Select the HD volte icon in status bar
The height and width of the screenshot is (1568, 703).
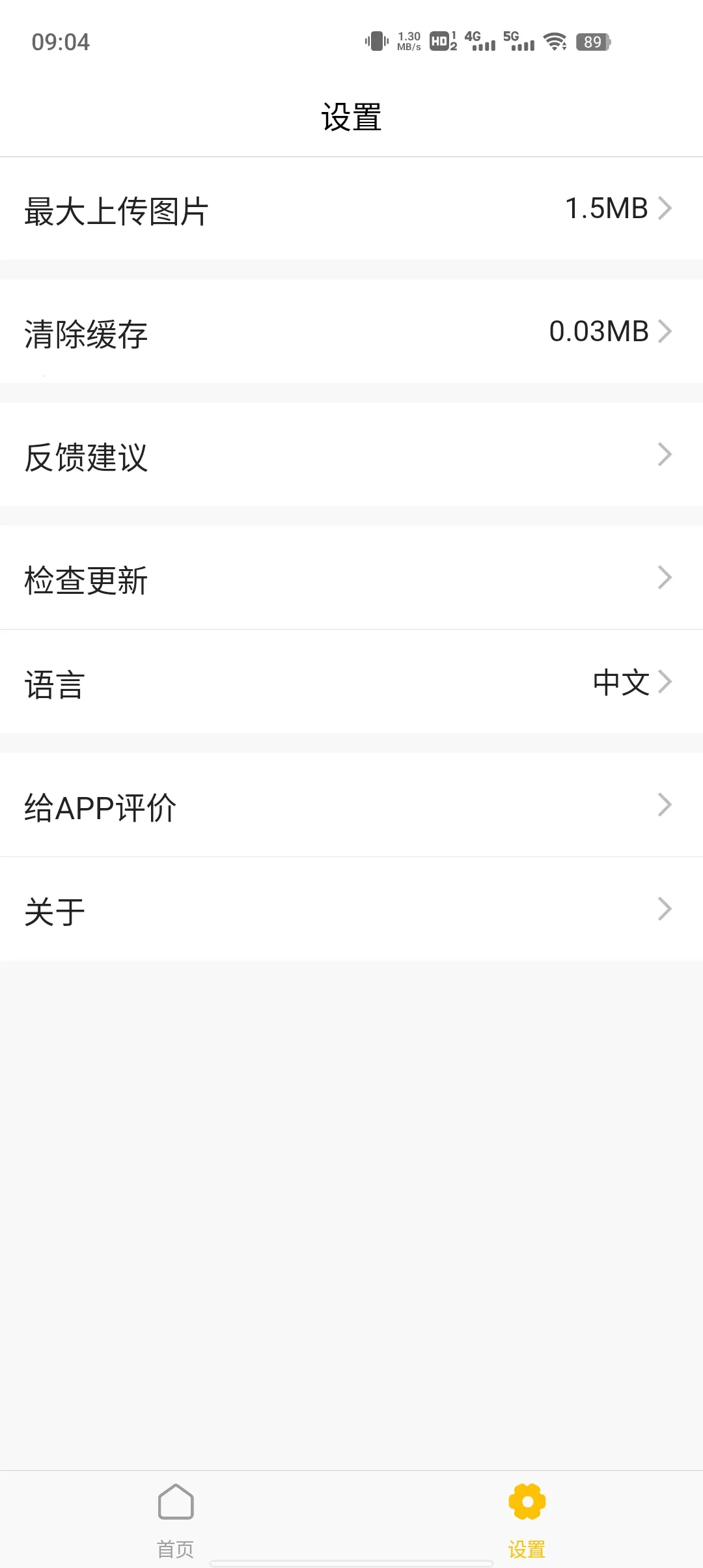(x=440, y=42)
